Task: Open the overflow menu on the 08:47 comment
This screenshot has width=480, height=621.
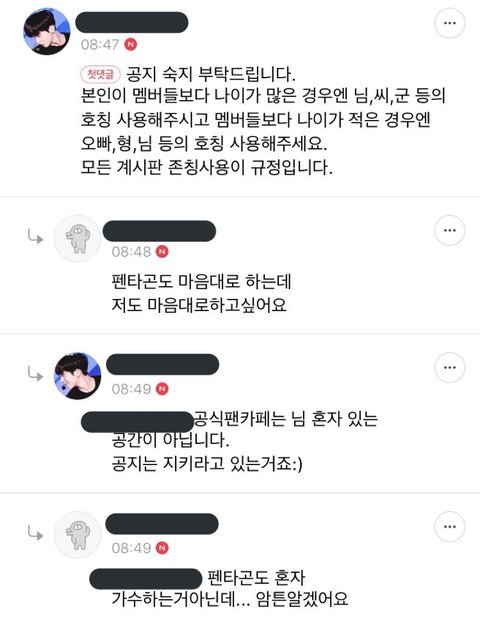Action: [x=450, y=23]
